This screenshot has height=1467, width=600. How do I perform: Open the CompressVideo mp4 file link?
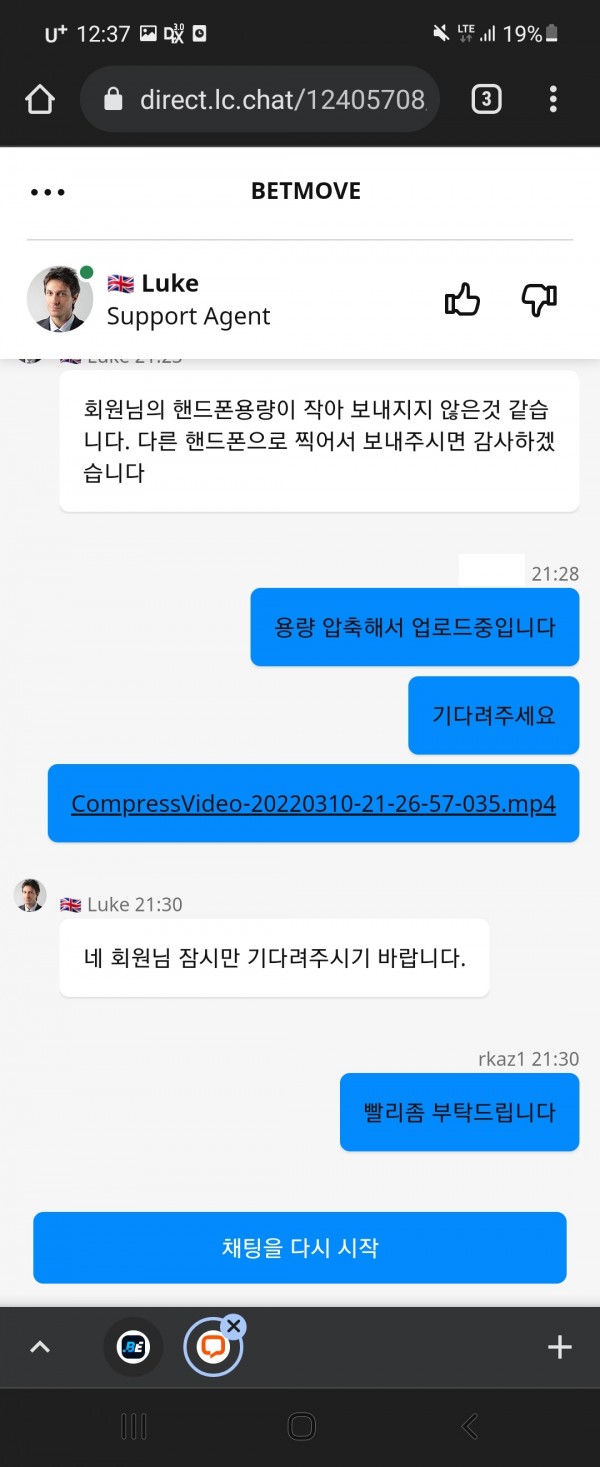click(x=313, y=804)
